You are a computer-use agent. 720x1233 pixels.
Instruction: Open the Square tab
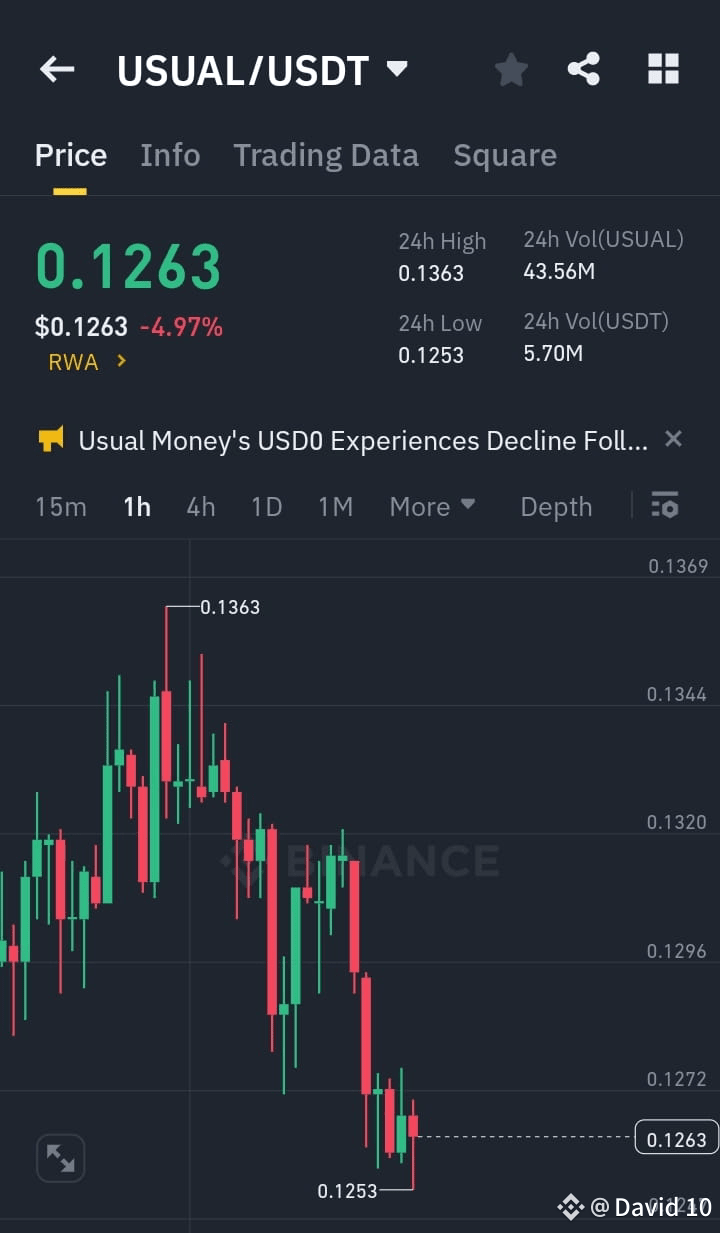(x=504, y=155)
